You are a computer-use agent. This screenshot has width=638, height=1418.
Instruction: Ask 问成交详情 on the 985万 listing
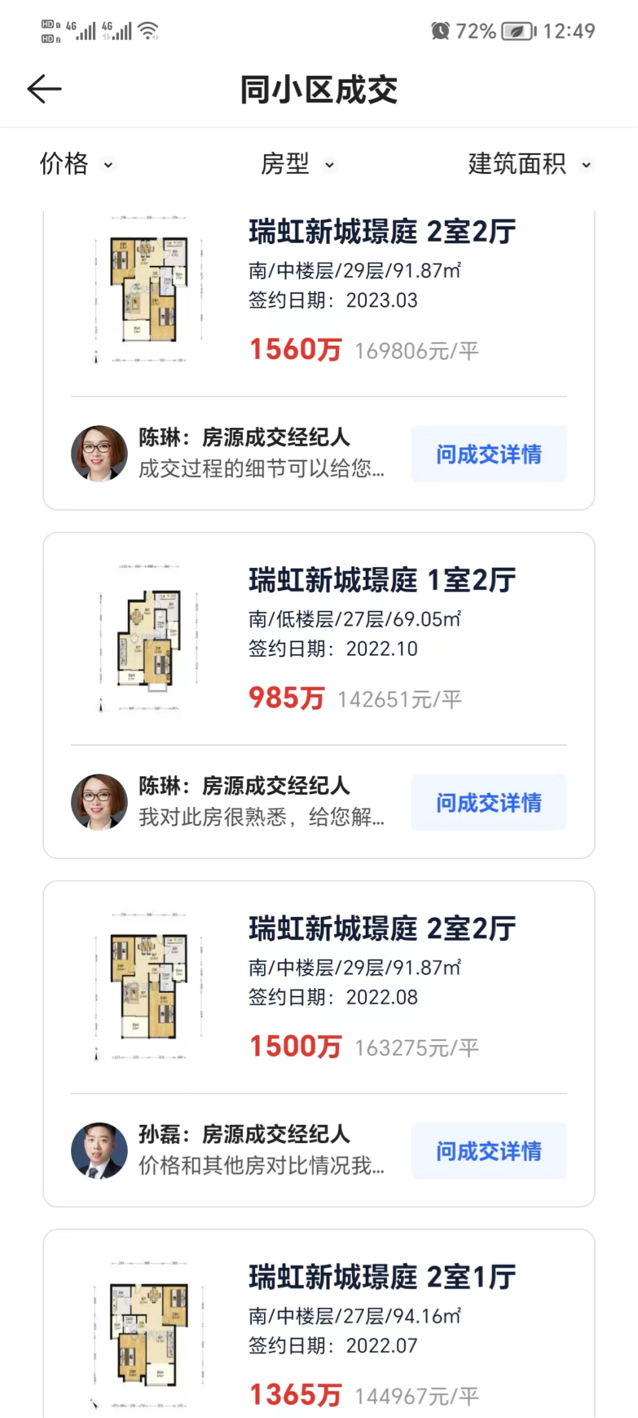[x=488, y=802]
